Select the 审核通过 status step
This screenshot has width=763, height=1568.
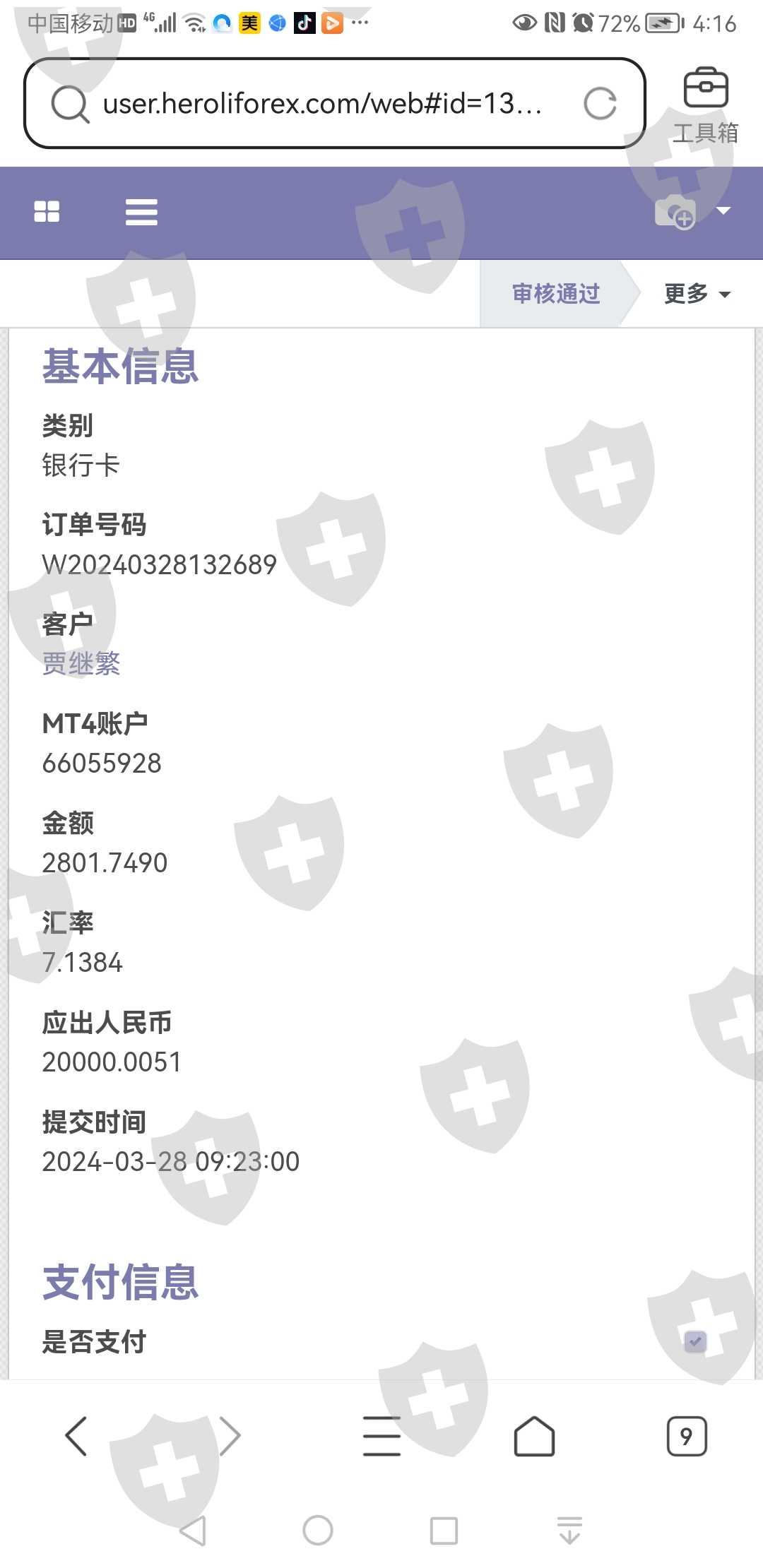(556, 293)
